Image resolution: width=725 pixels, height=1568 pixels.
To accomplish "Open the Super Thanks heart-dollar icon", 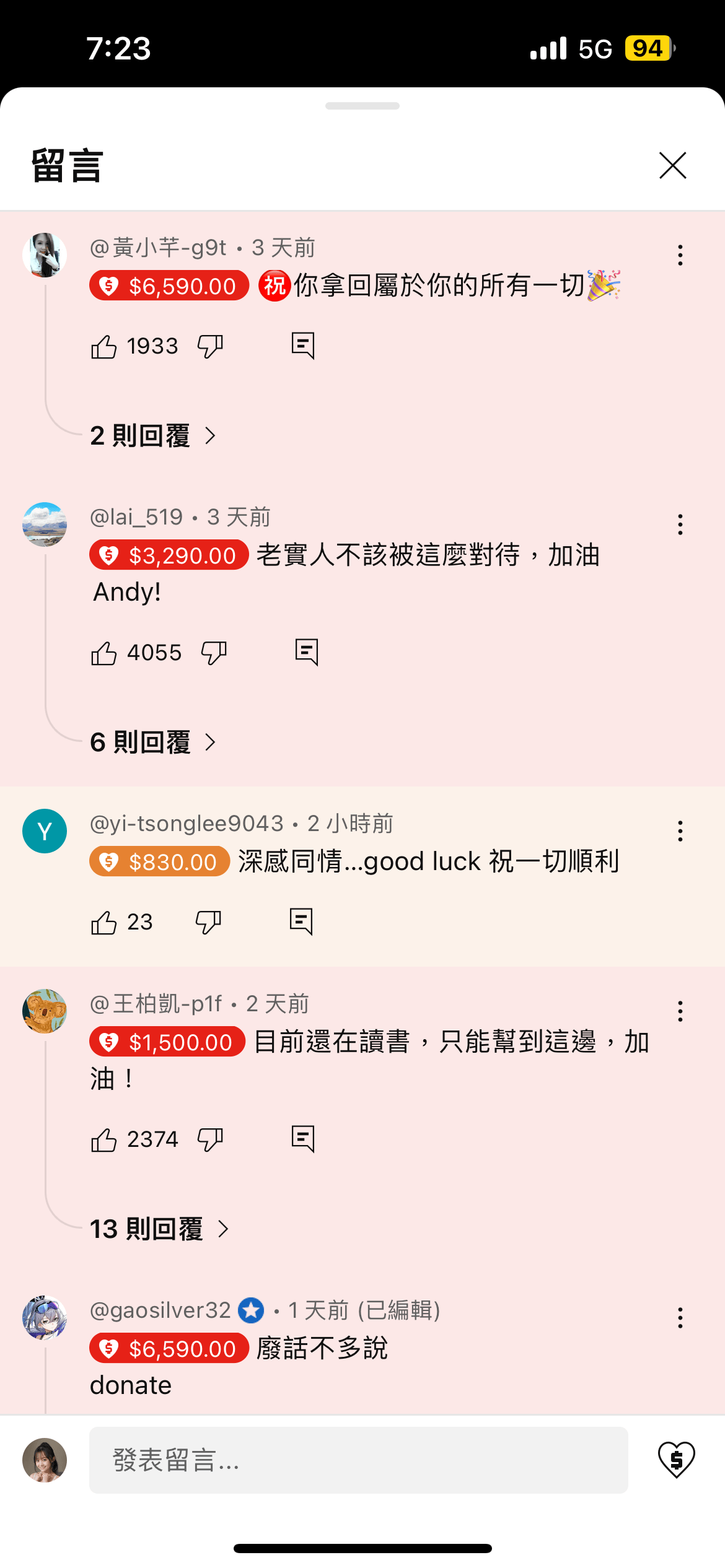I will (676, 1460).
